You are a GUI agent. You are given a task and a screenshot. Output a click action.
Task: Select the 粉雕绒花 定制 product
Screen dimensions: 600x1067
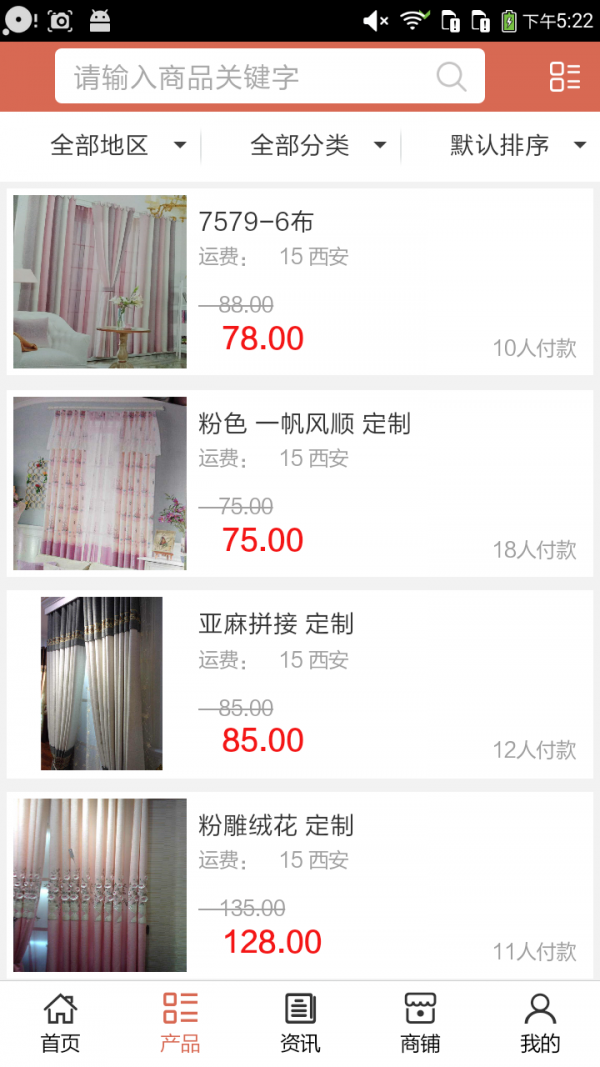tap(300, 886)
